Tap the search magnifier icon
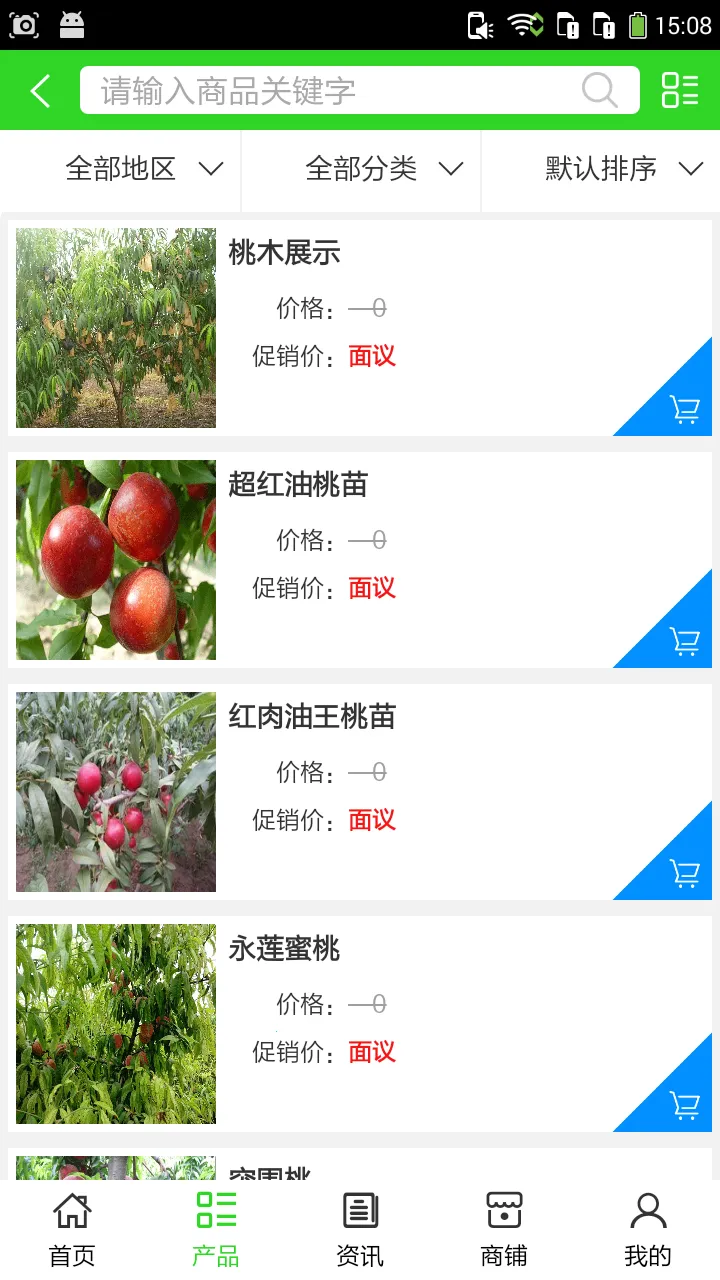Viewport: 720px width, 1280px height. point(598,90)
